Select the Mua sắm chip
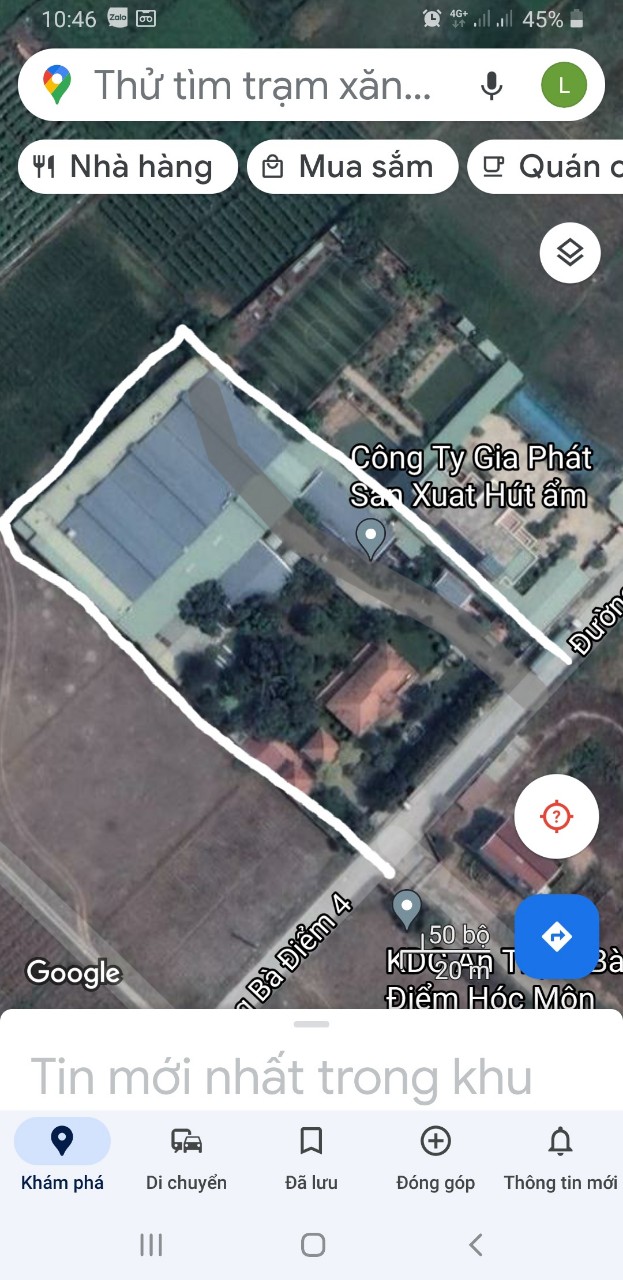Viewport: 623px width, 1280px height. pos(352,167)
